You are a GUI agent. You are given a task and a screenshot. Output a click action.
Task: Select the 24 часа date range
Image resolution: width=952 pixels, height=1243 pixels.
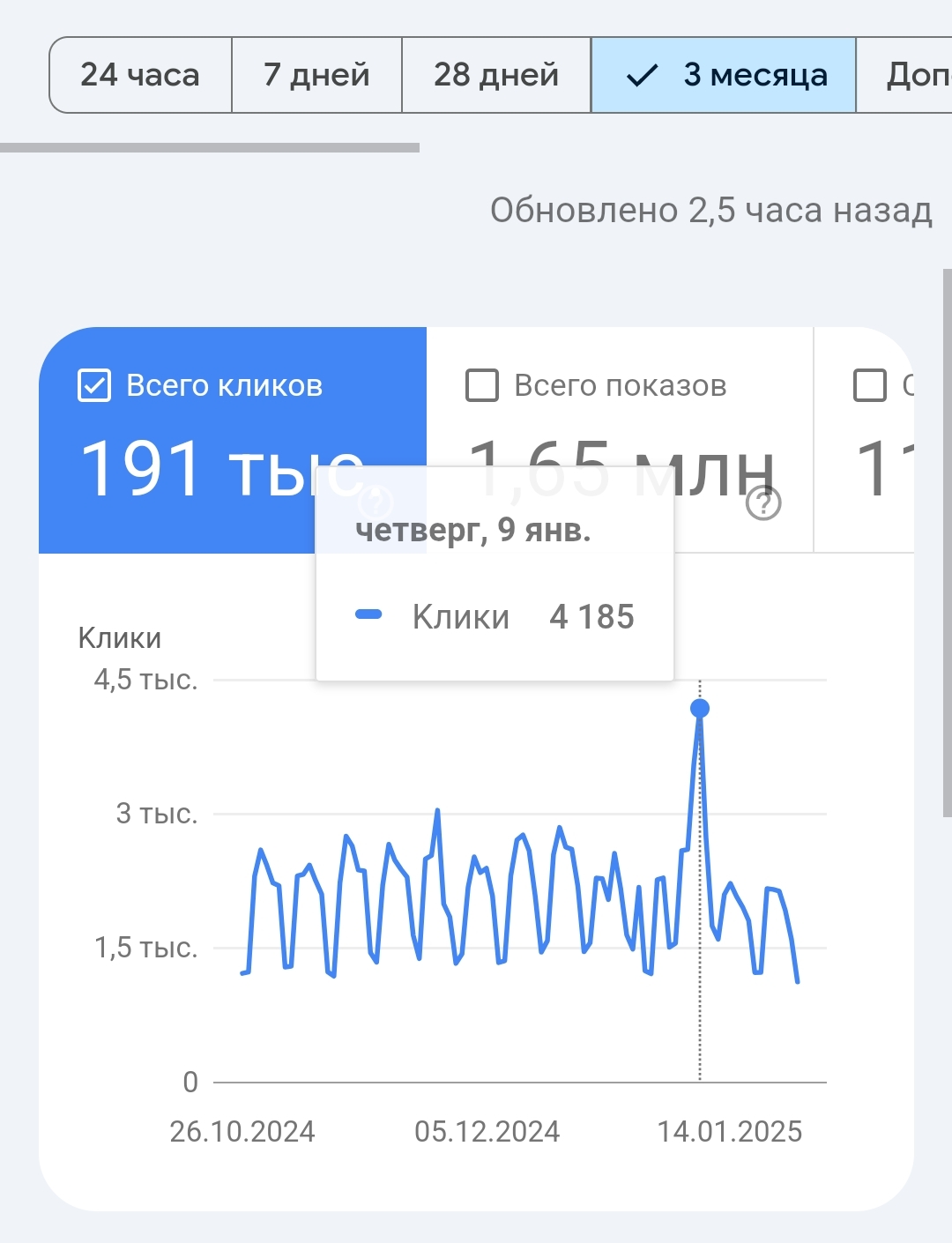coord(140,75)
